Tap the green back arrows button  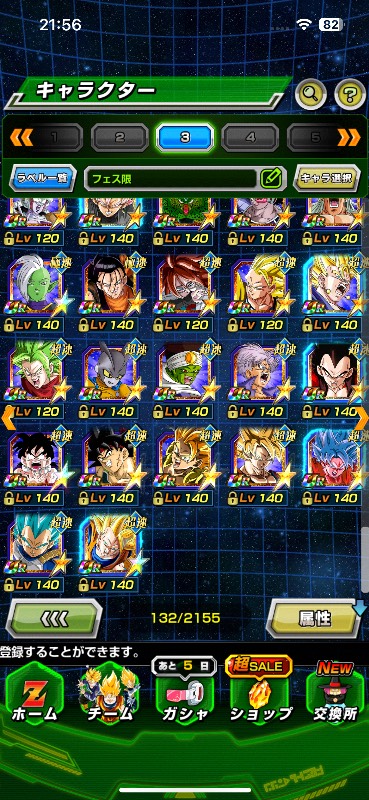coord(54,618)
